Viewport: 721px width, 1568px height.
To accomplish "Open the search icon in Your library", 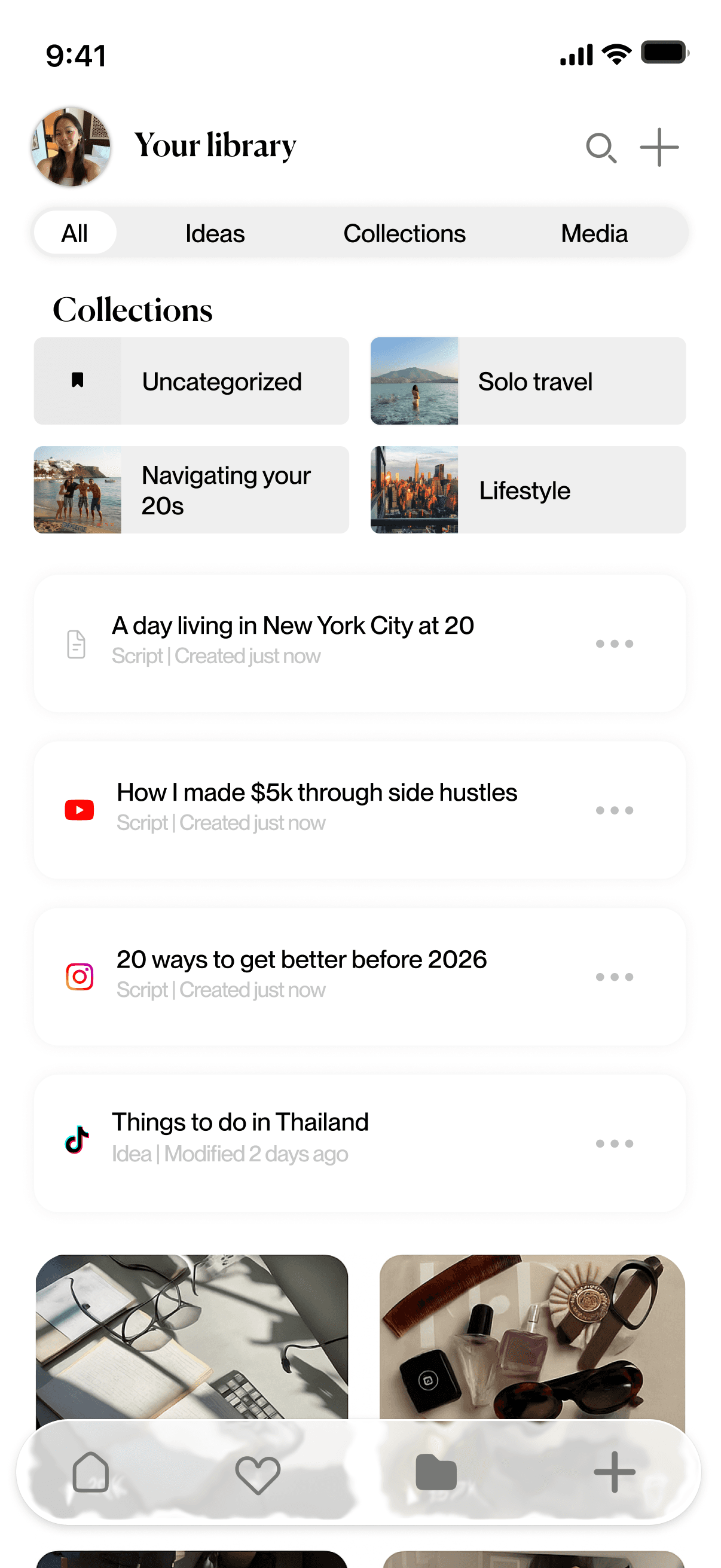I will click(600, 148).
